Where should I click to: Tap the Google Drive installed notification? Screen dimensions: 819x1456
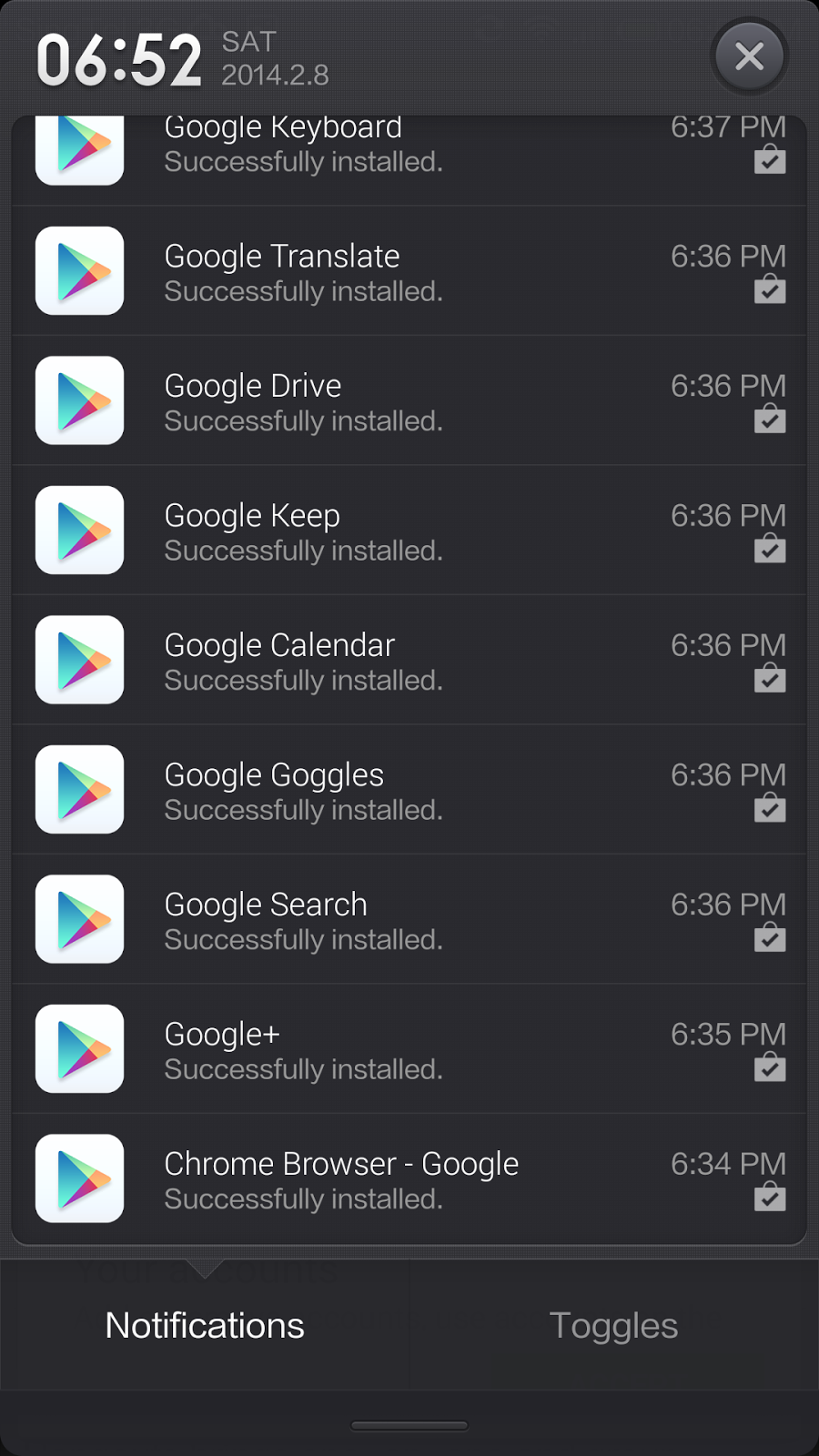pos(409,401)
